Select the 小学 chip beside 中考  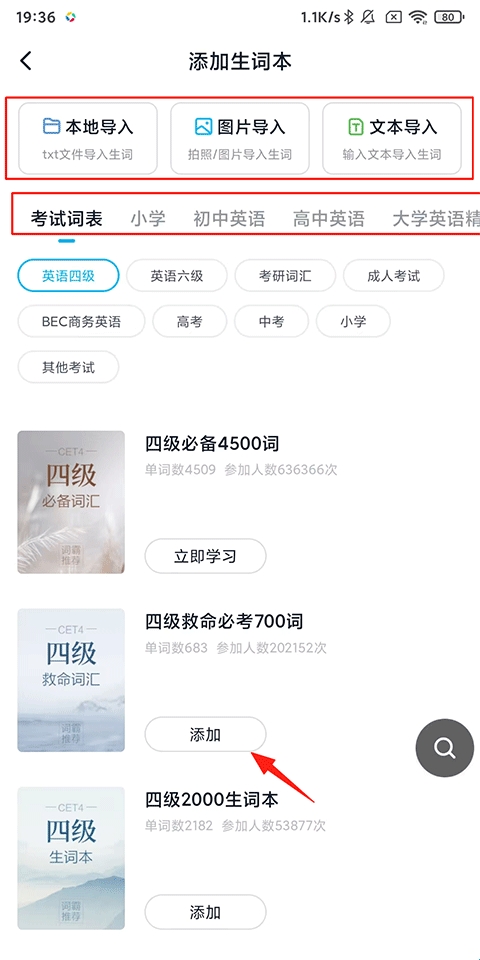pyautogui.click(x=353, y=321)
